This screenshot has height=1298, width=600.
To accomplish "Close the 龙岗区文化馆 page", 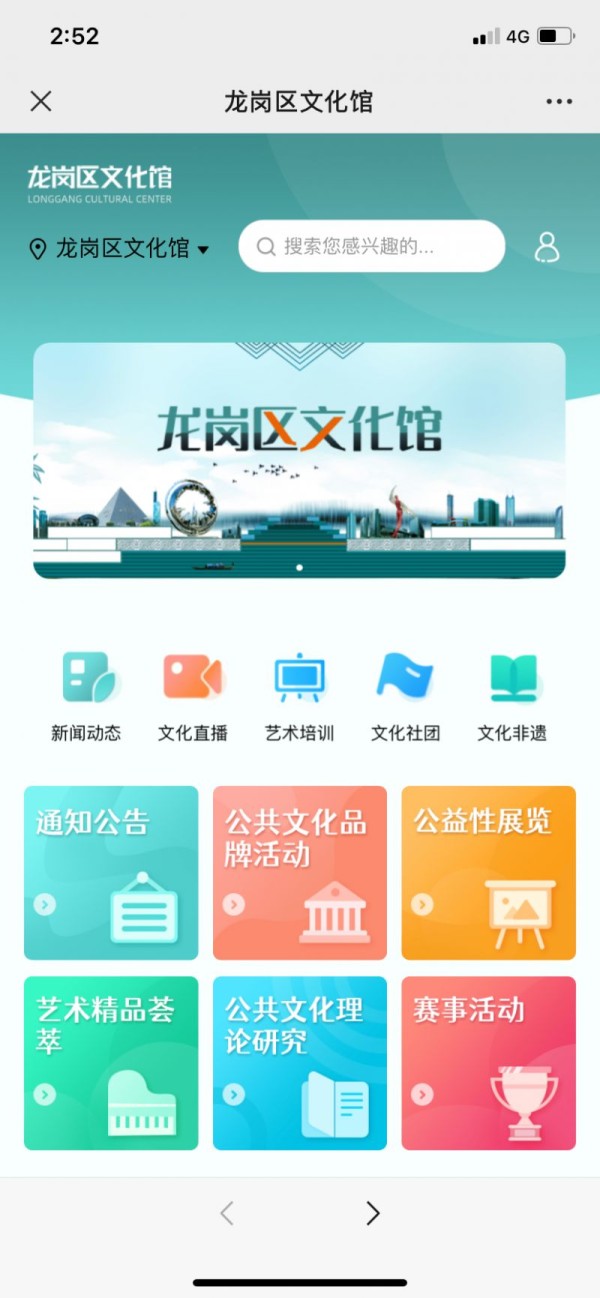I will coord(41,101).
